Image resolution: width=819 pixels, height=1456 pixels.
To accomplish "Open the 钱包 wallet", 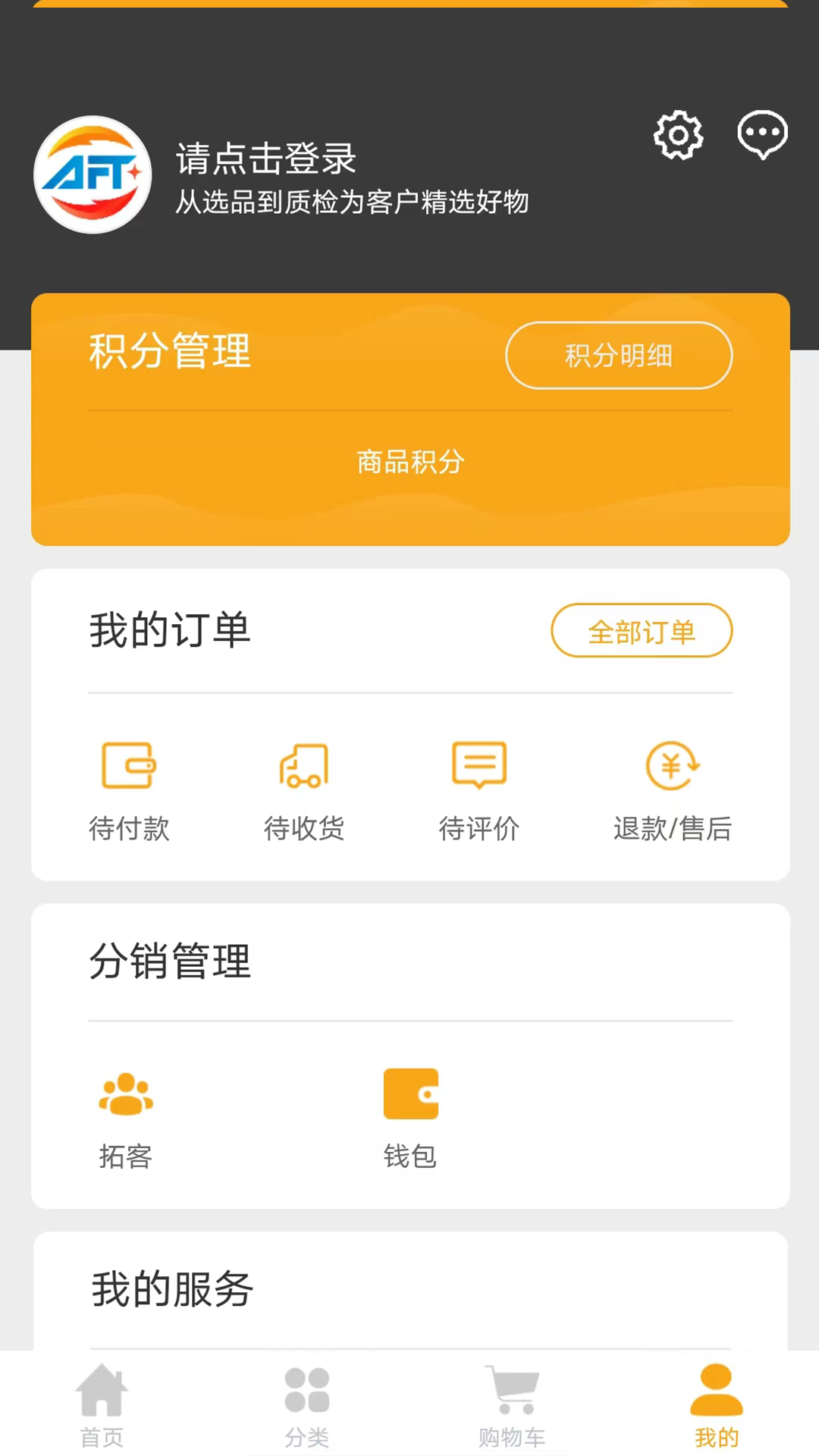I will click(x=410, y=1120).
